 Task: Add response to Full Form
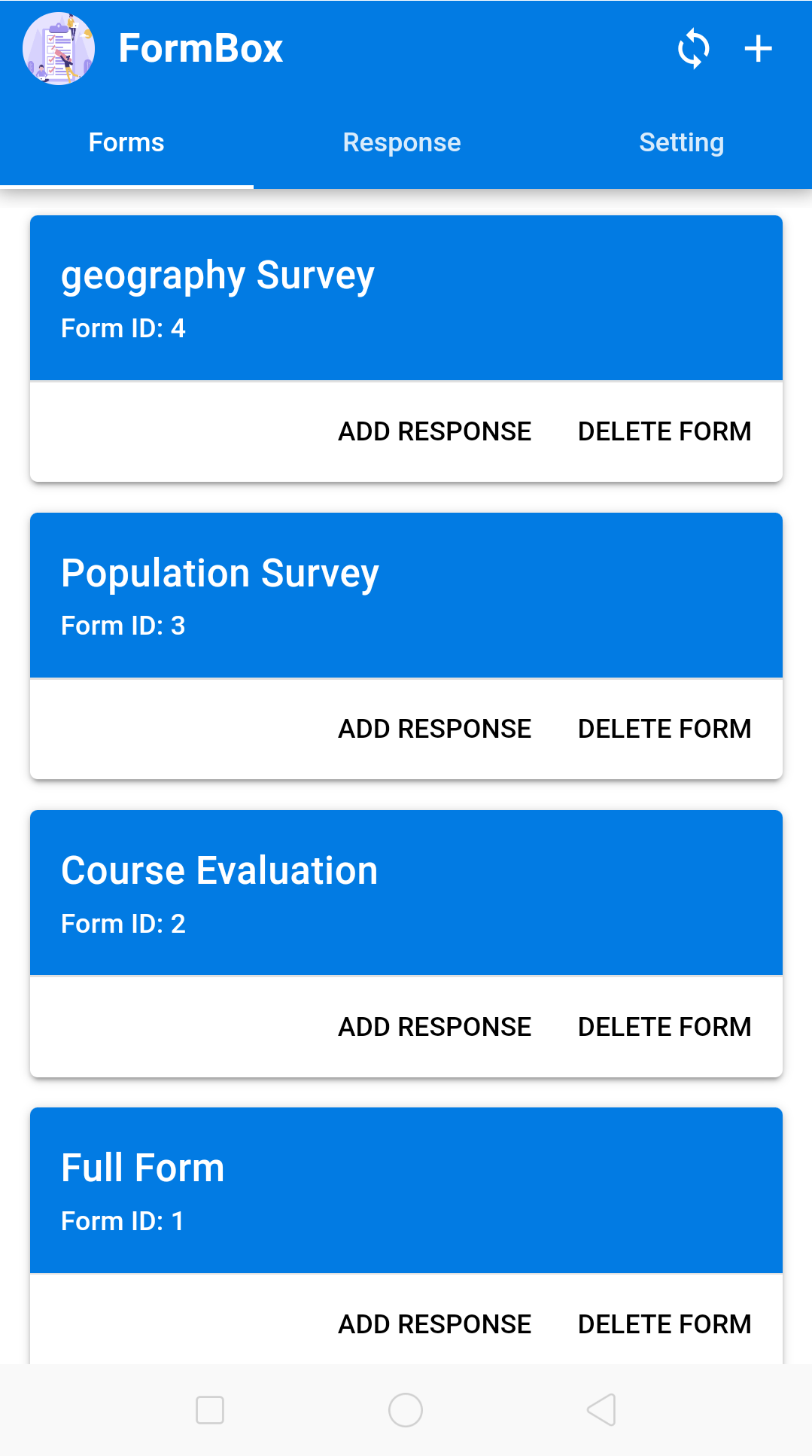(x=434, y=1324)
